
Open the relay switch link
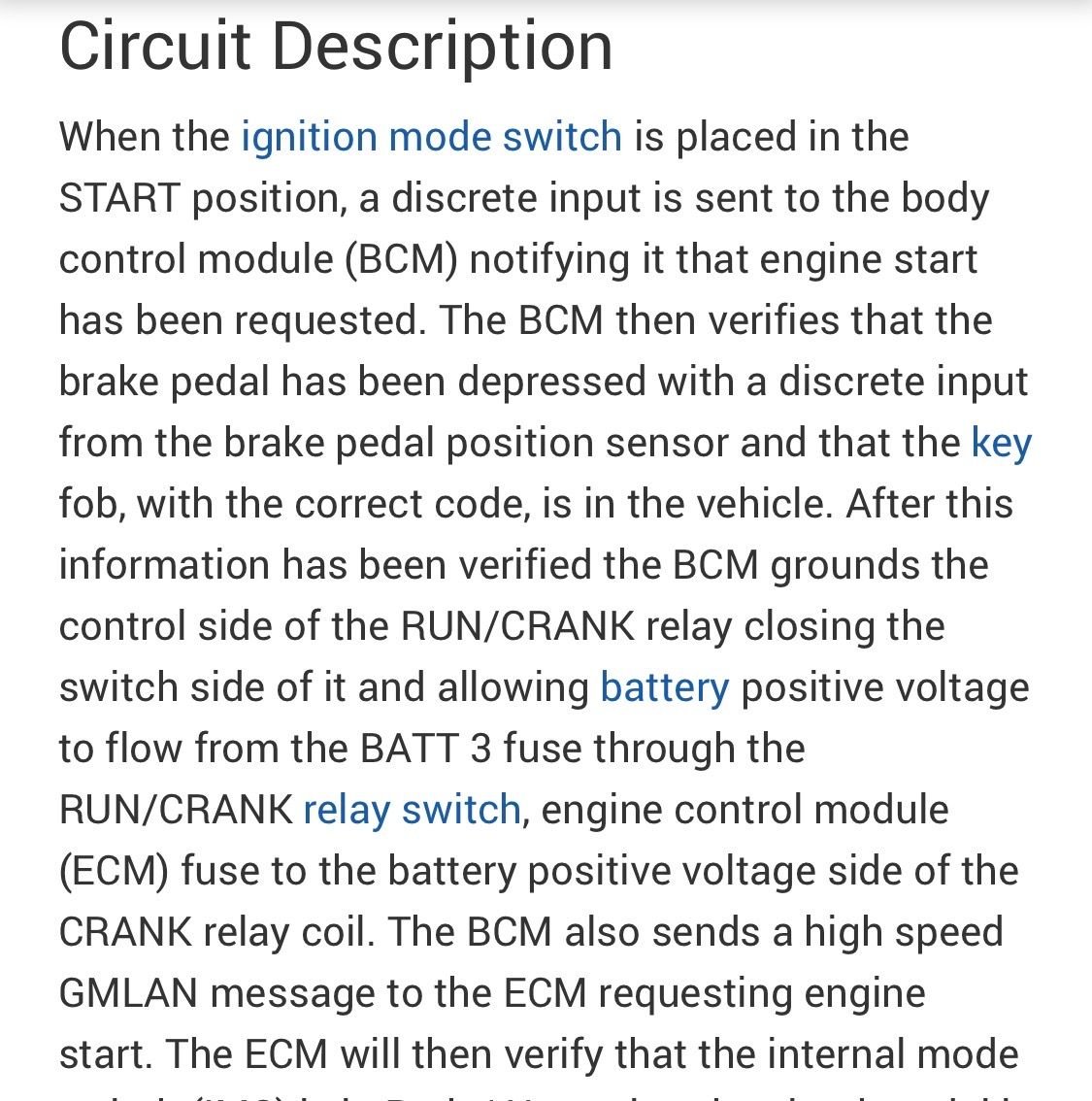point(412,810)
